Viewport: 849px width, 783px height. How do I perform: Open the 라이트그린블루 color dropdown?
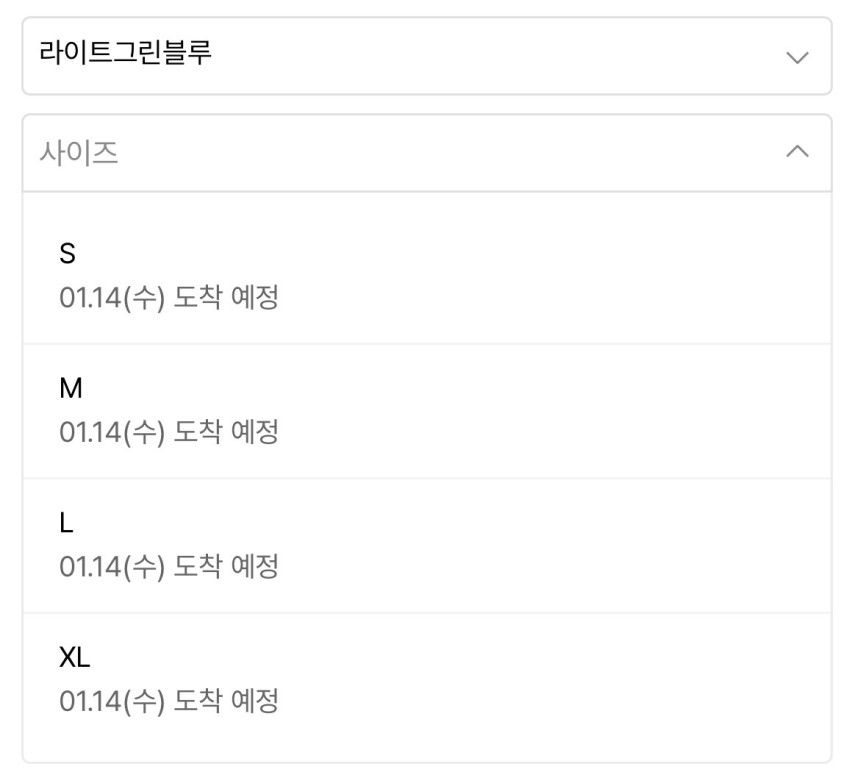coord(426,56)
